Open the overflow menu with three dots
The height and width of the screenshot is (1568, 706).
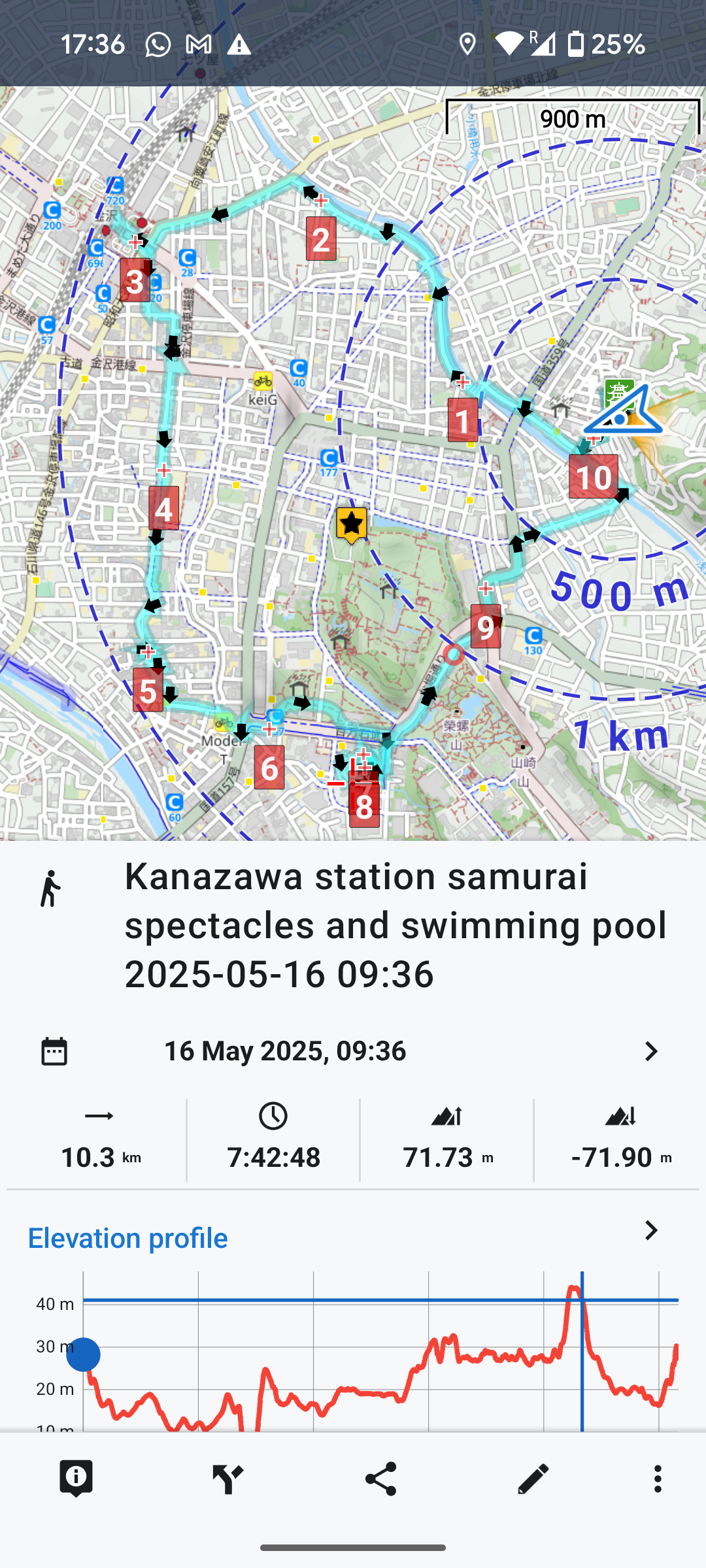(658, 1478)
